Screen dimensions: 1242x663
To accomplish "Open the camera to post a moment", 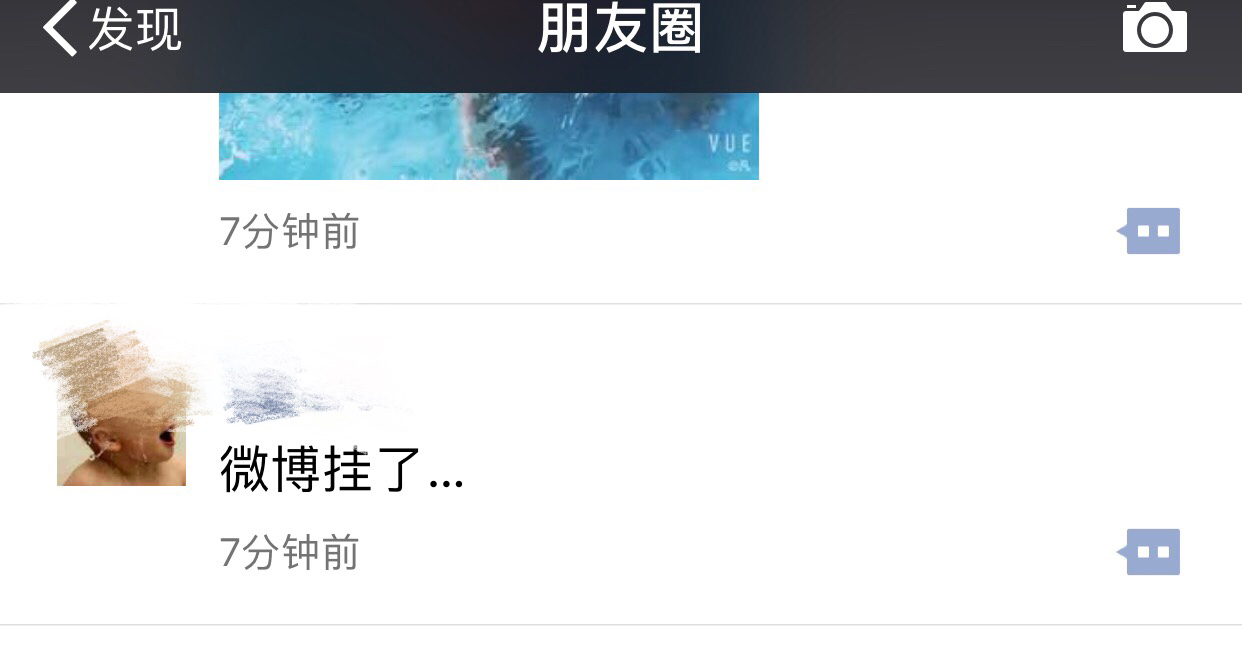I will (1154, 29).
